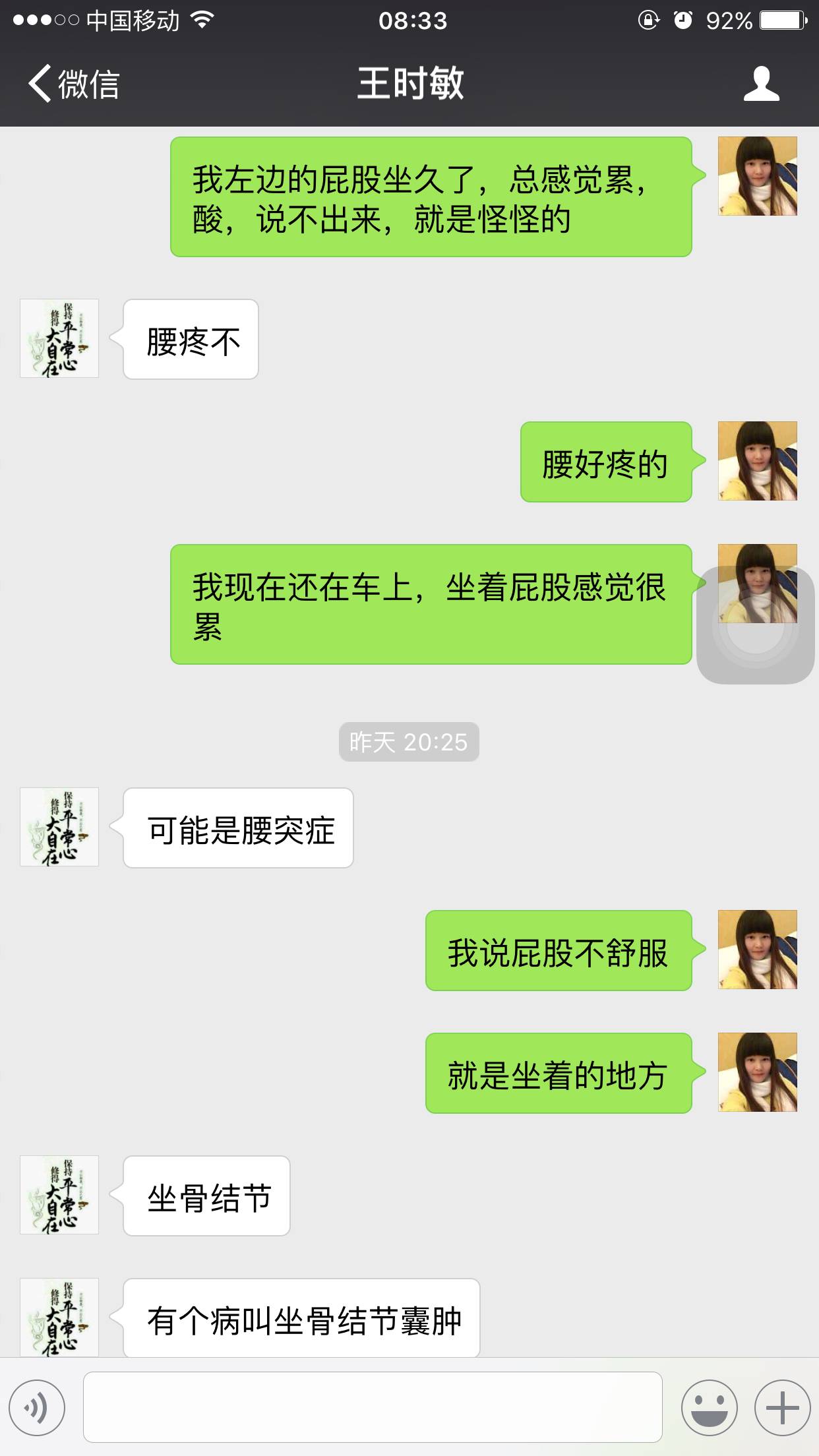Open contact avatar beside 腰疼不 message
The height and width of the screenshot is (1456, 819).
coord(59,338)
